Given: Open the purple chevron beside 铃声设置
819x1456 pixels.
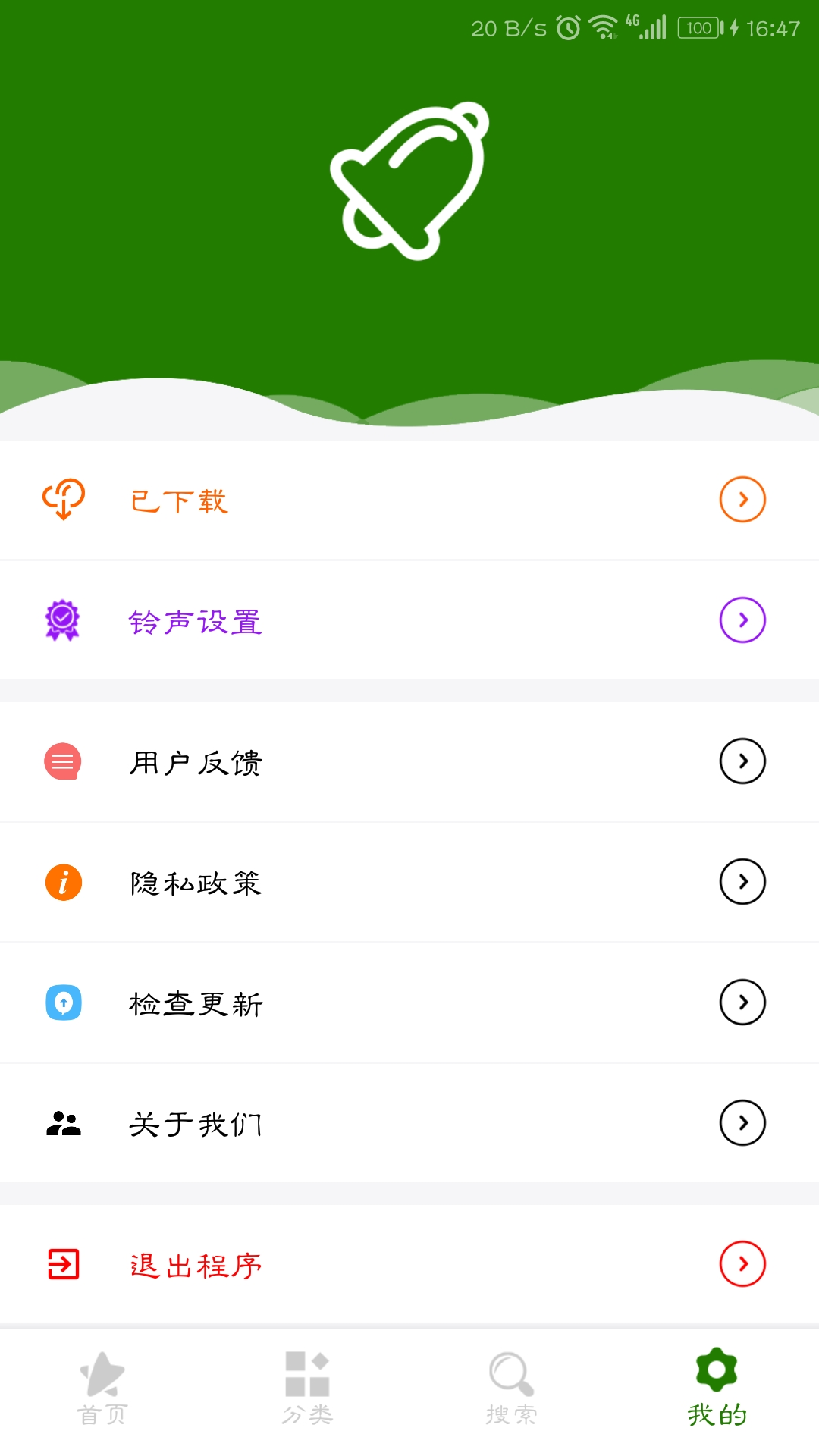Looking at the screenshot, I should 742,620.
